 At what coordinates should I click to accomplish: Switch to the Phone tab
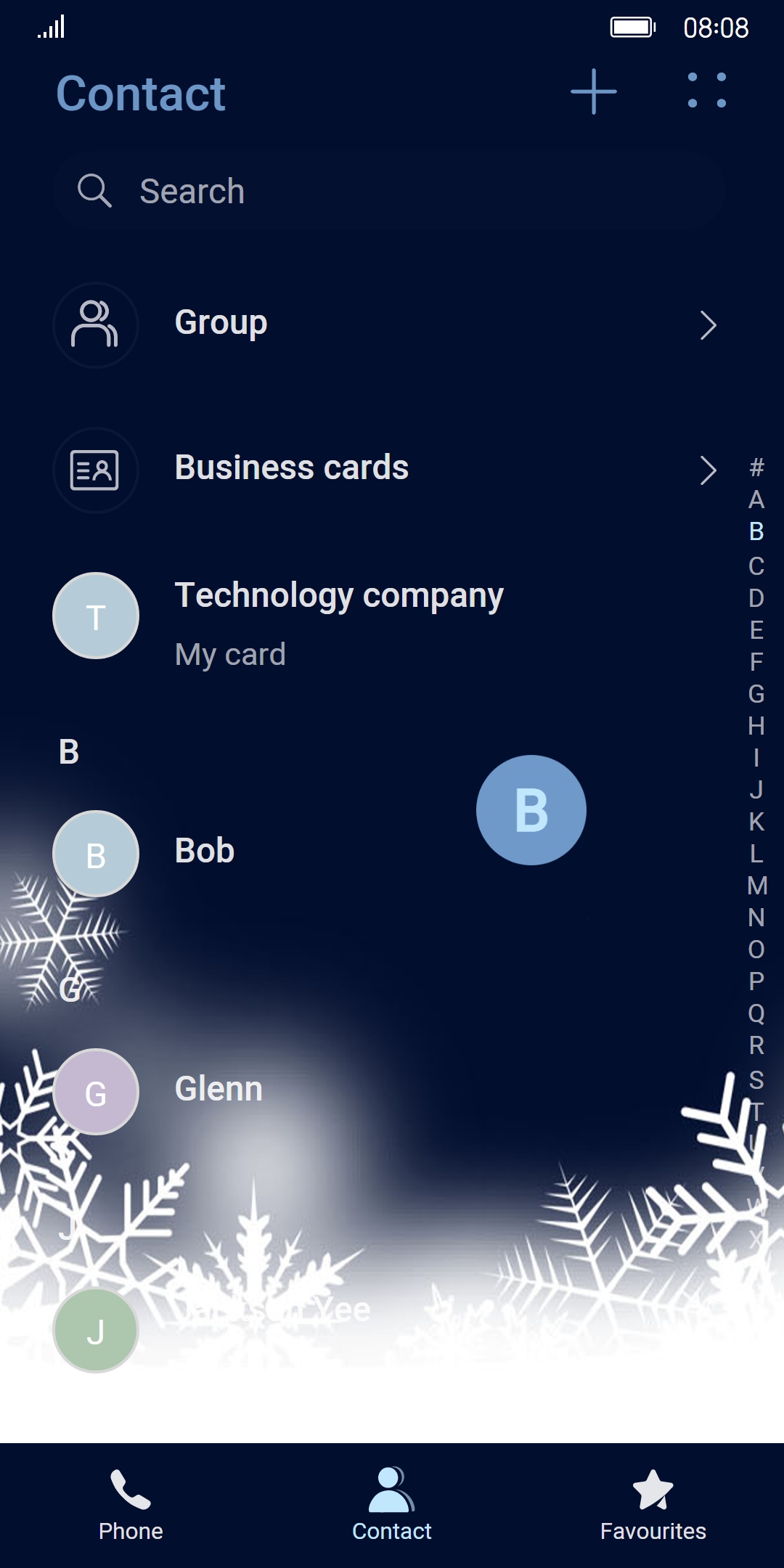(x=131, y=1506)
